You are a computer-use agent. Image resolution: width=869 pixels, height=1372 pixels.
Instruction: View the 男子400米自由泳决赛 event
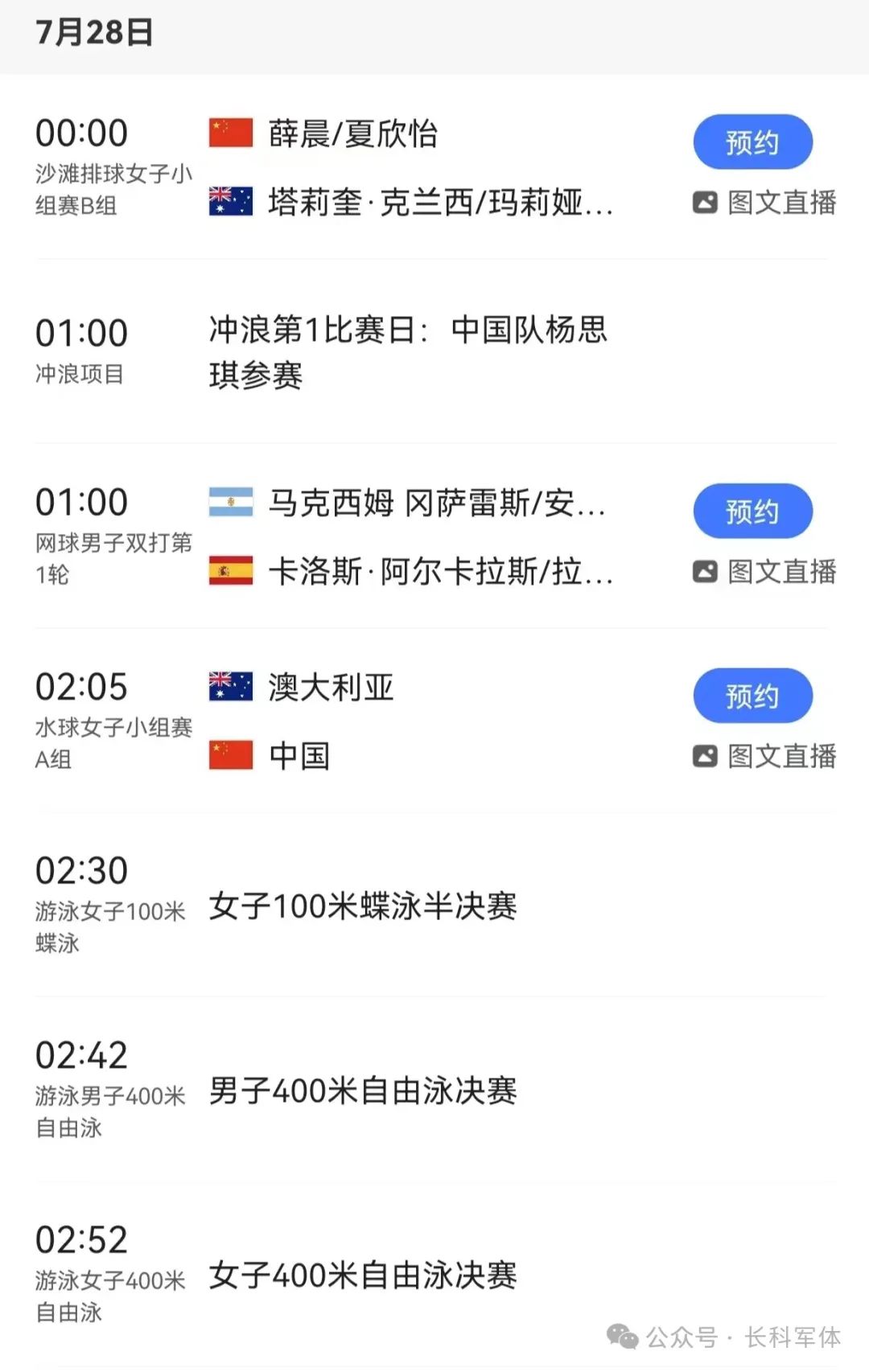[x=363, y=1091]
